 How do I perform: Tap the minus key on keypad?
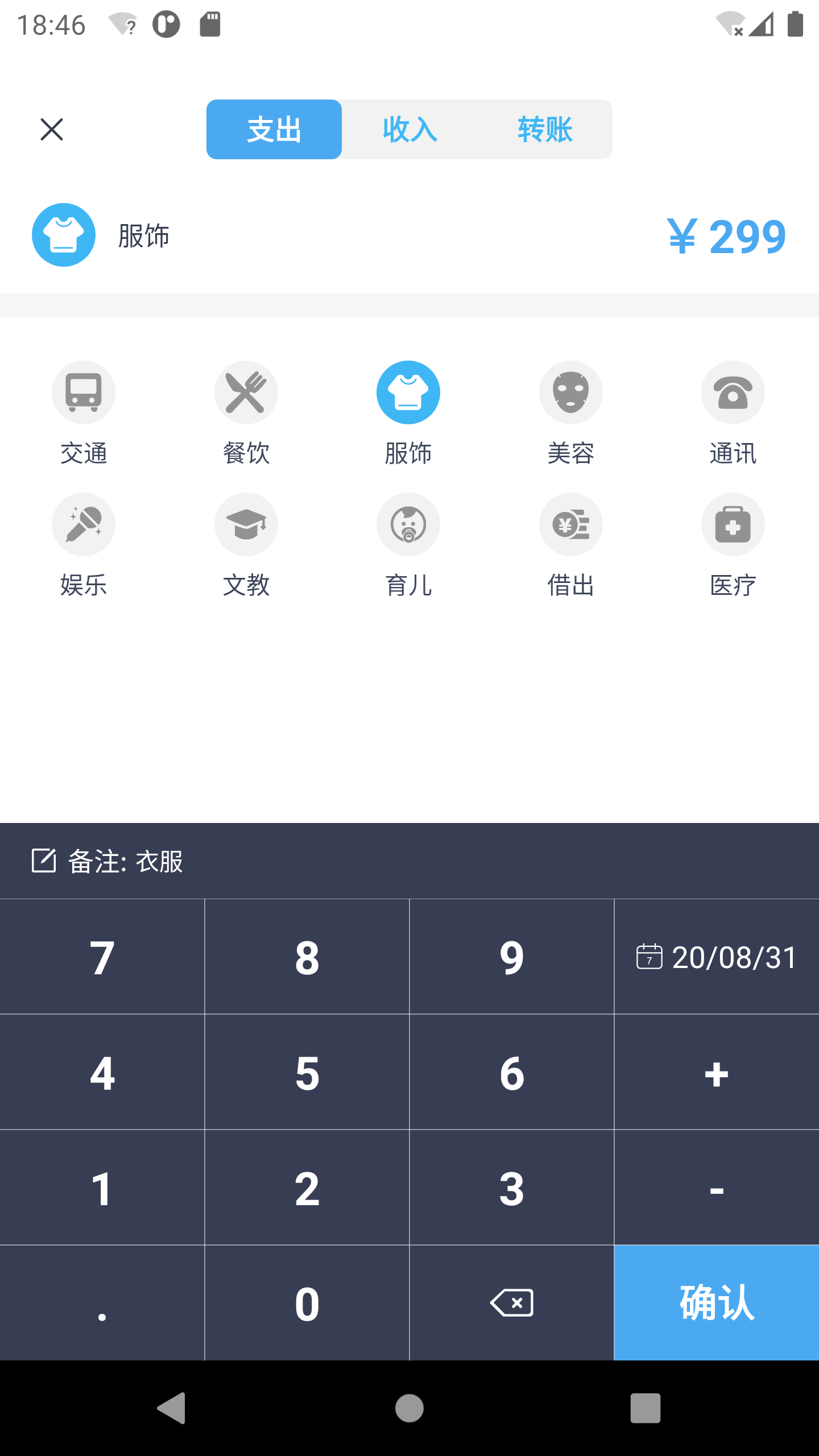(x=717, y=1189)
